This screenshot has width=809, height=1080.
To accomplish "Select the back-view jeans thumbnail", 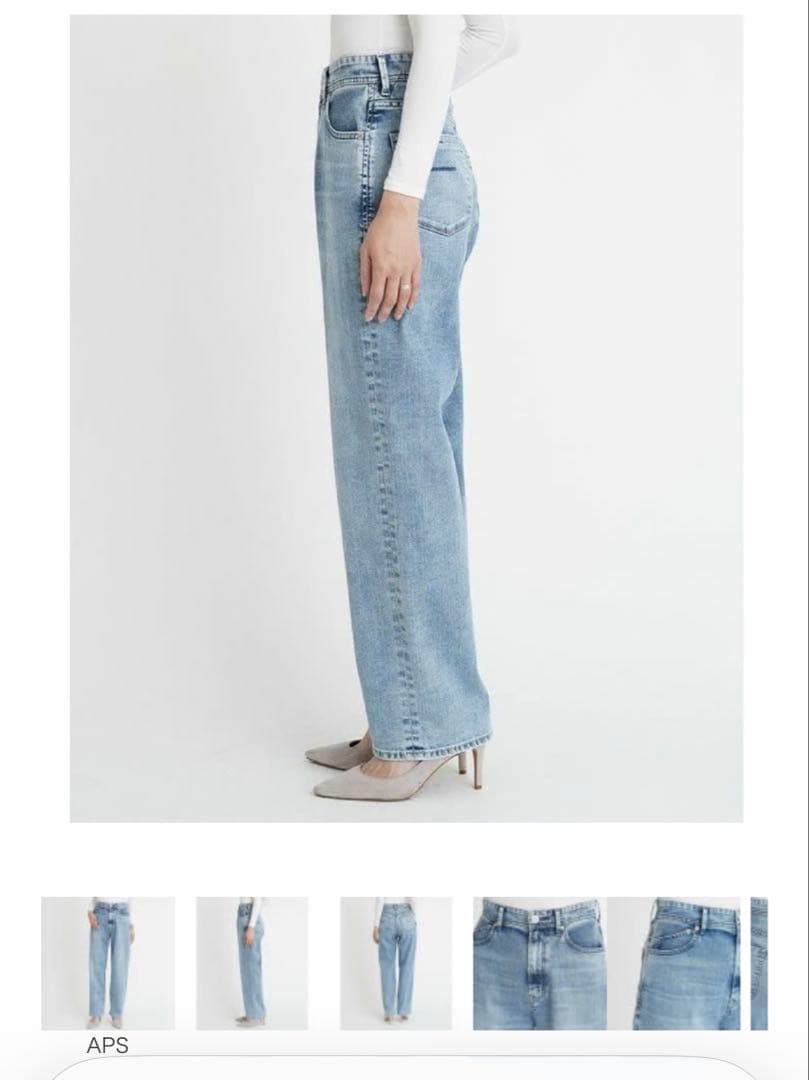I will coord(396,963).
